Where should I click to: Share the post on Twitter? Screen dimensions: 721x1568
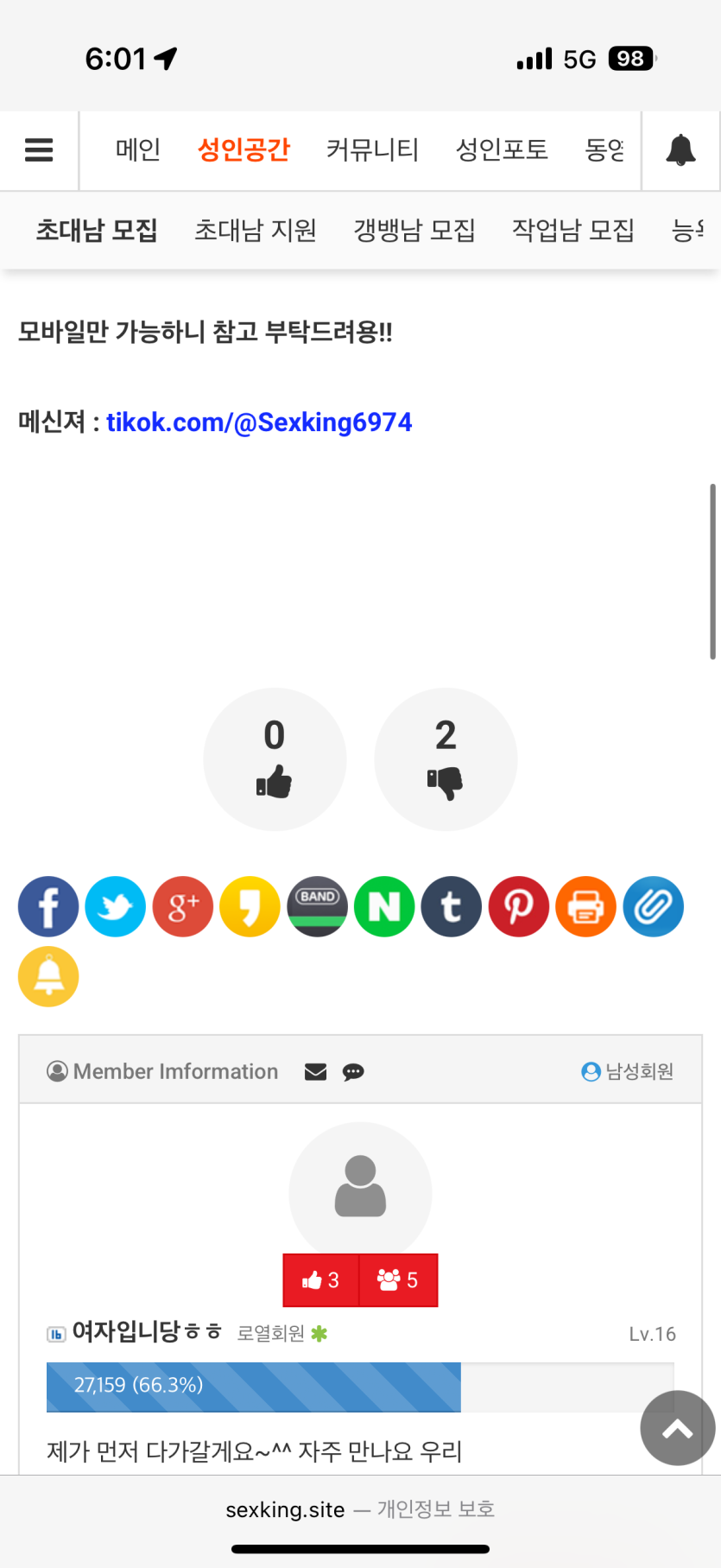[x=116, y=907]
